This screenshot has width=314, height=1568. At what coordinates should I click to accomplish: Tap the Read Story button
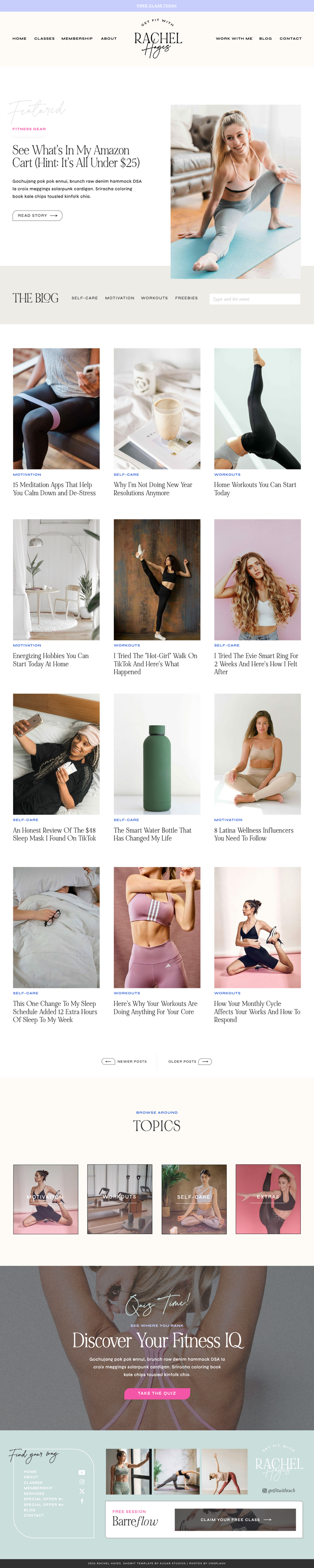point(37,215)
